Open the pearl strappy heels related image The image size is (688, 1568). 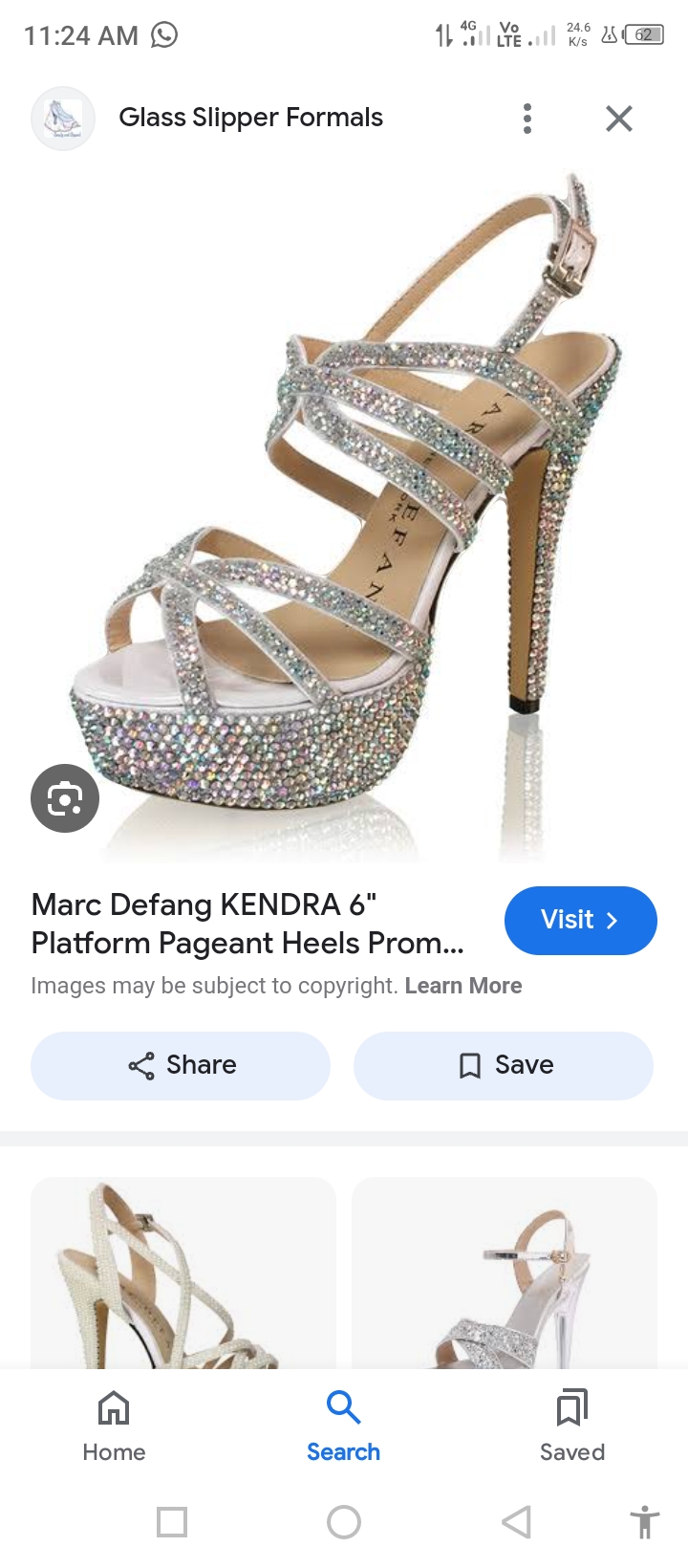click(183, 1272)
